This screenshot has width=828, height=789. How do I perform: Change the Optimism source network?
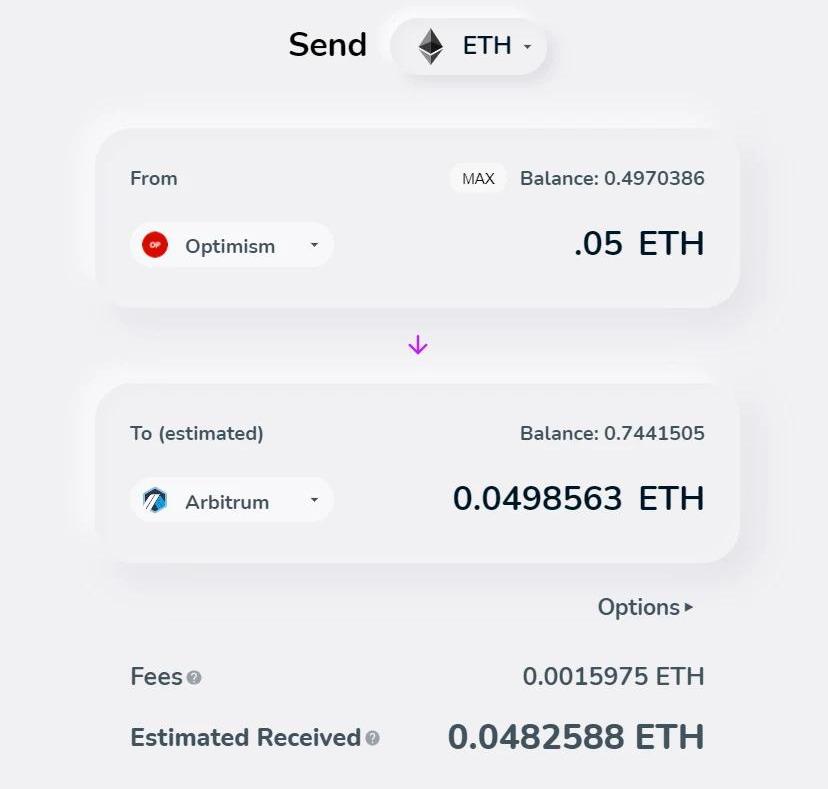pos(232,245)
